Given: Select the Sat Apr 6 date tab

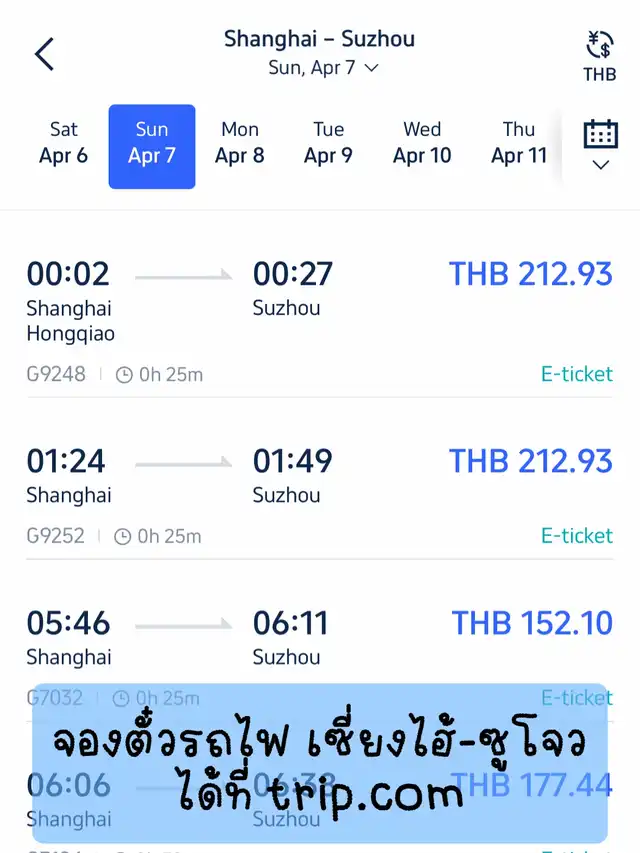Looking at the screenshot, I should click(x=64, y=143).
